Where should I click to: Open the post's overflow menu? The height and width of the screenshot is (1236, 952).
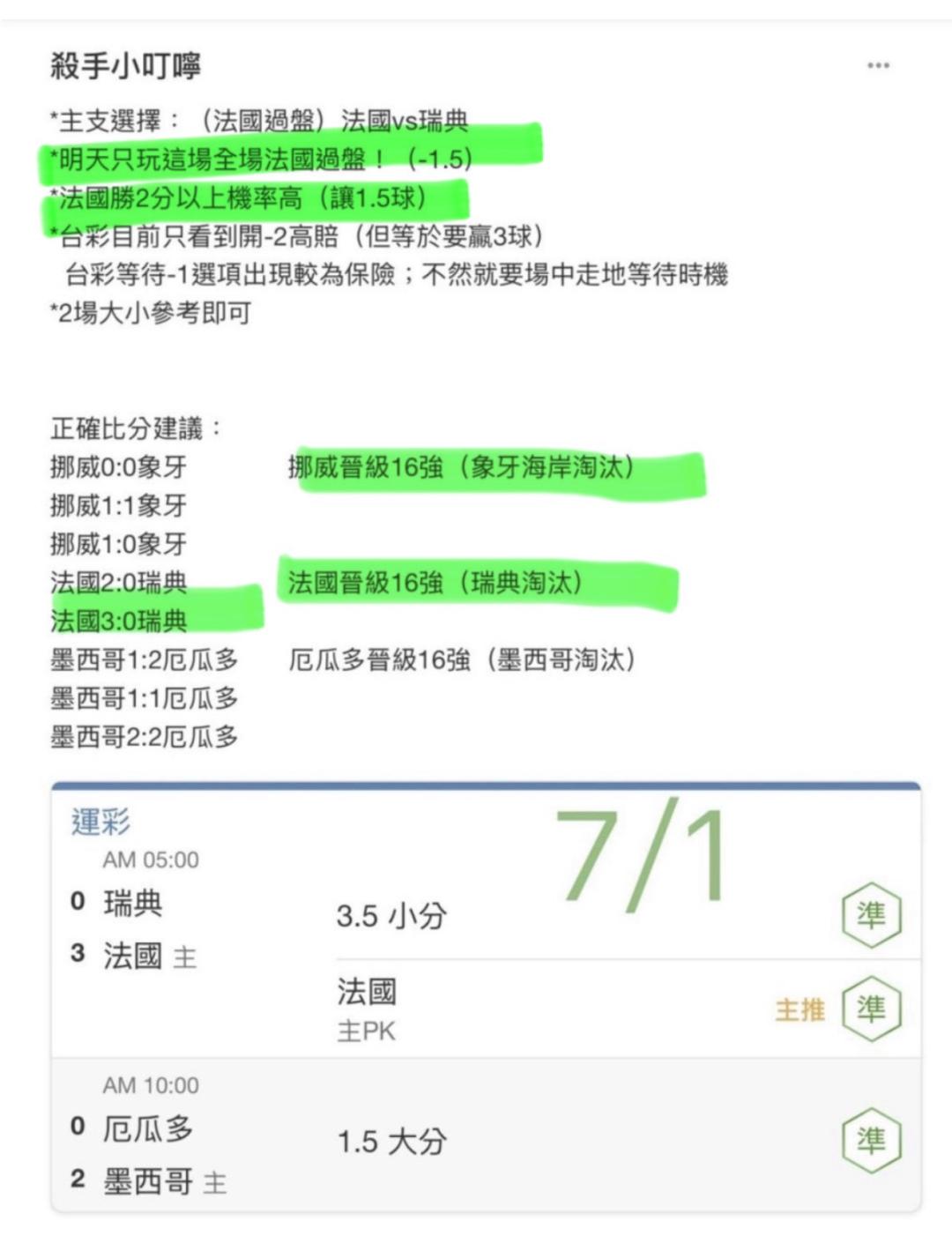pyautogui.click(x=877, y=65)
